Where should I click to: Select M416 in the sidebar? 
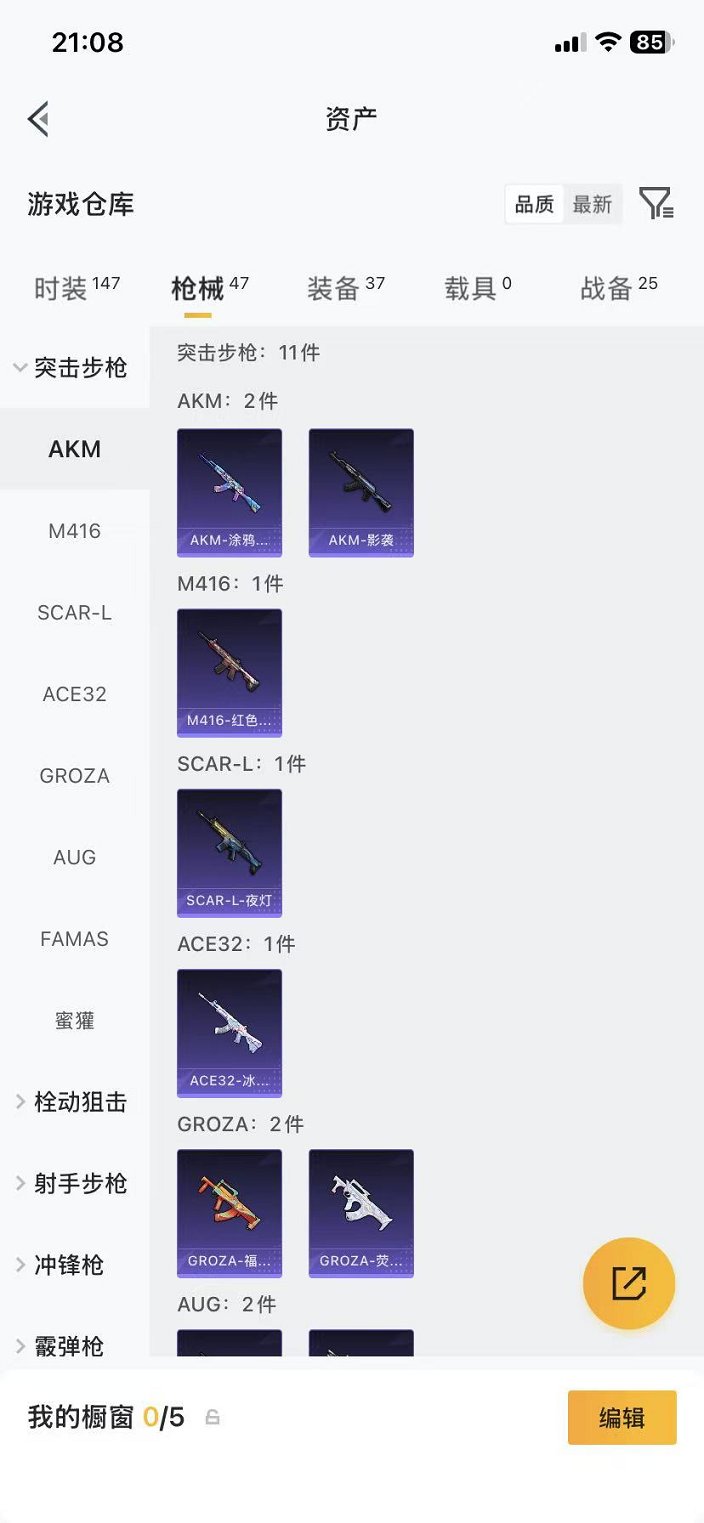[x=75, y=531]
